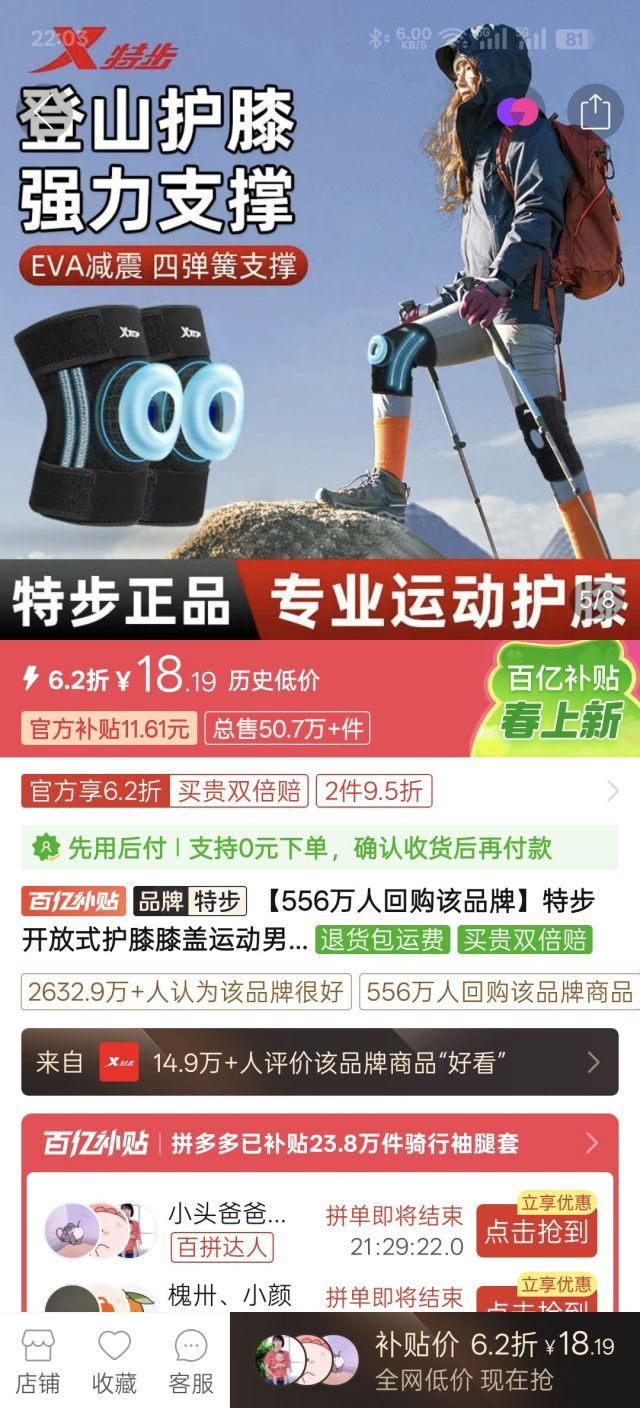The image size is (640, 1408).
Task: Expand the 官方享6.2折 promotions row
Action: point(612,792)
